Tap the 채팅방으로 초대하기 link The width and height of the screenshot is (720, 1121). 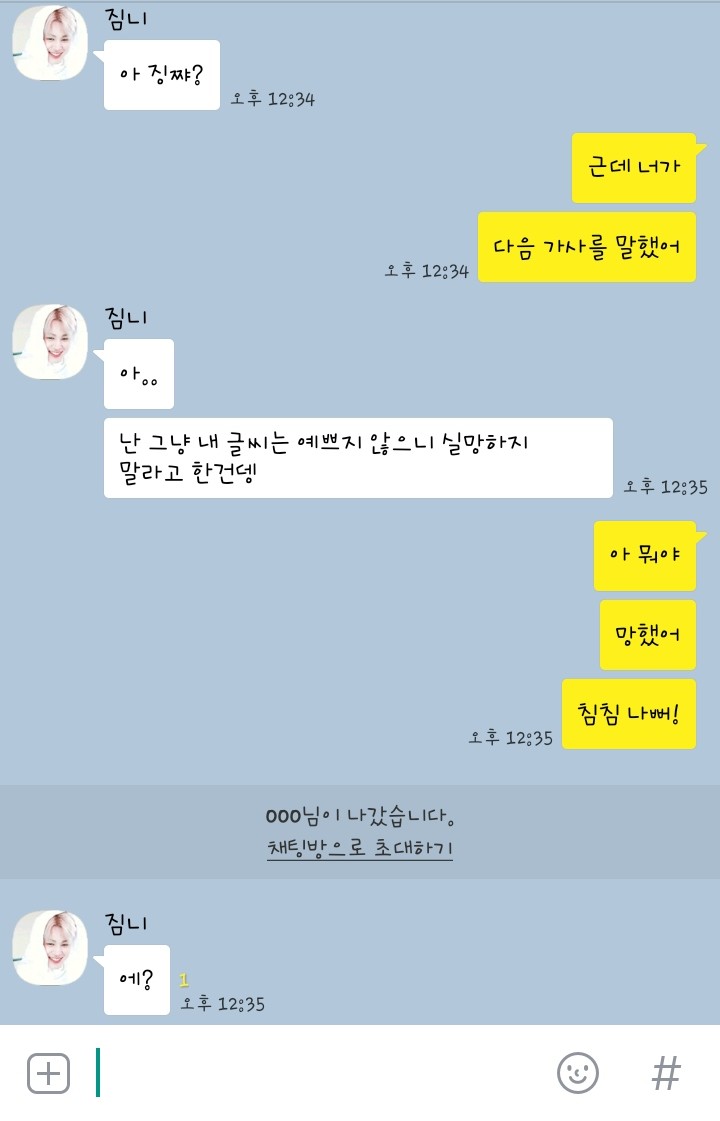(x=360, y=849)
